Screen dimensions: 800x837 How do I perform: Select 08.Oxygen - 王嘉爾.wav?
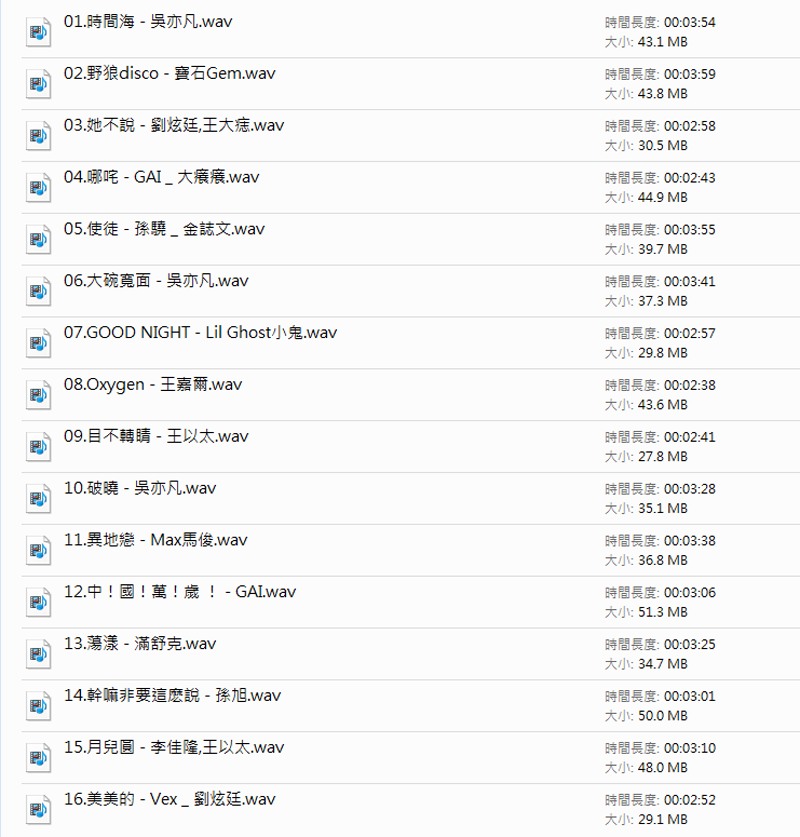[153, 385]
